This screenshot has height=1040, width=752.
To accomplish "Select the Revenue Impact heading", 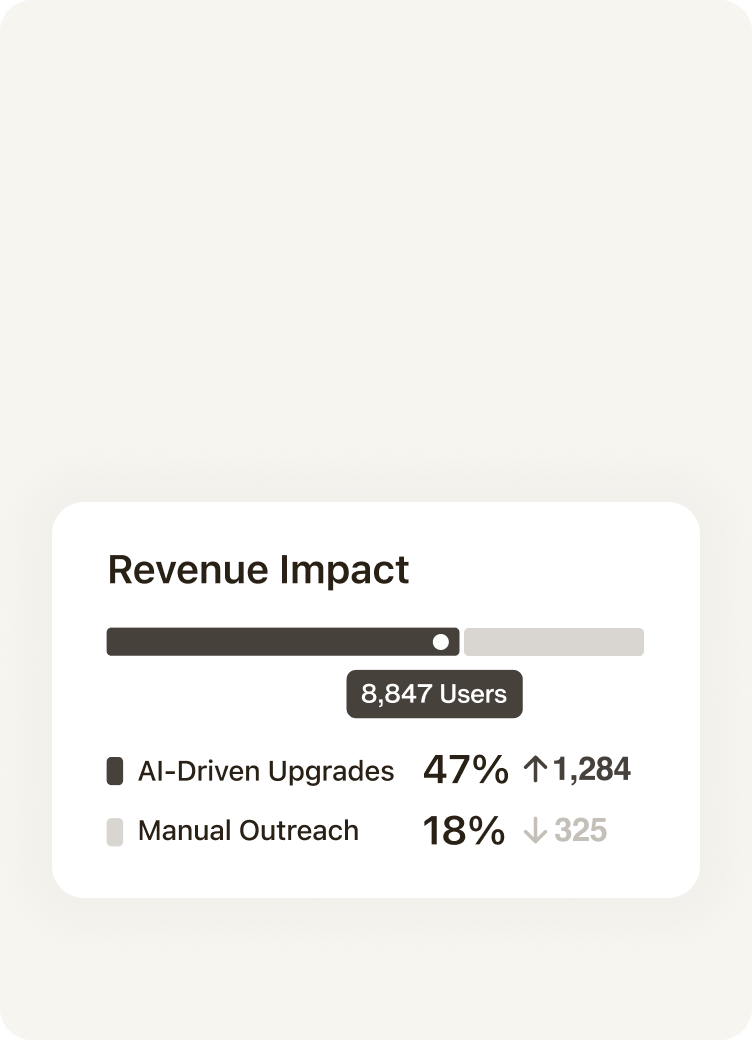I will click(259, 569).
